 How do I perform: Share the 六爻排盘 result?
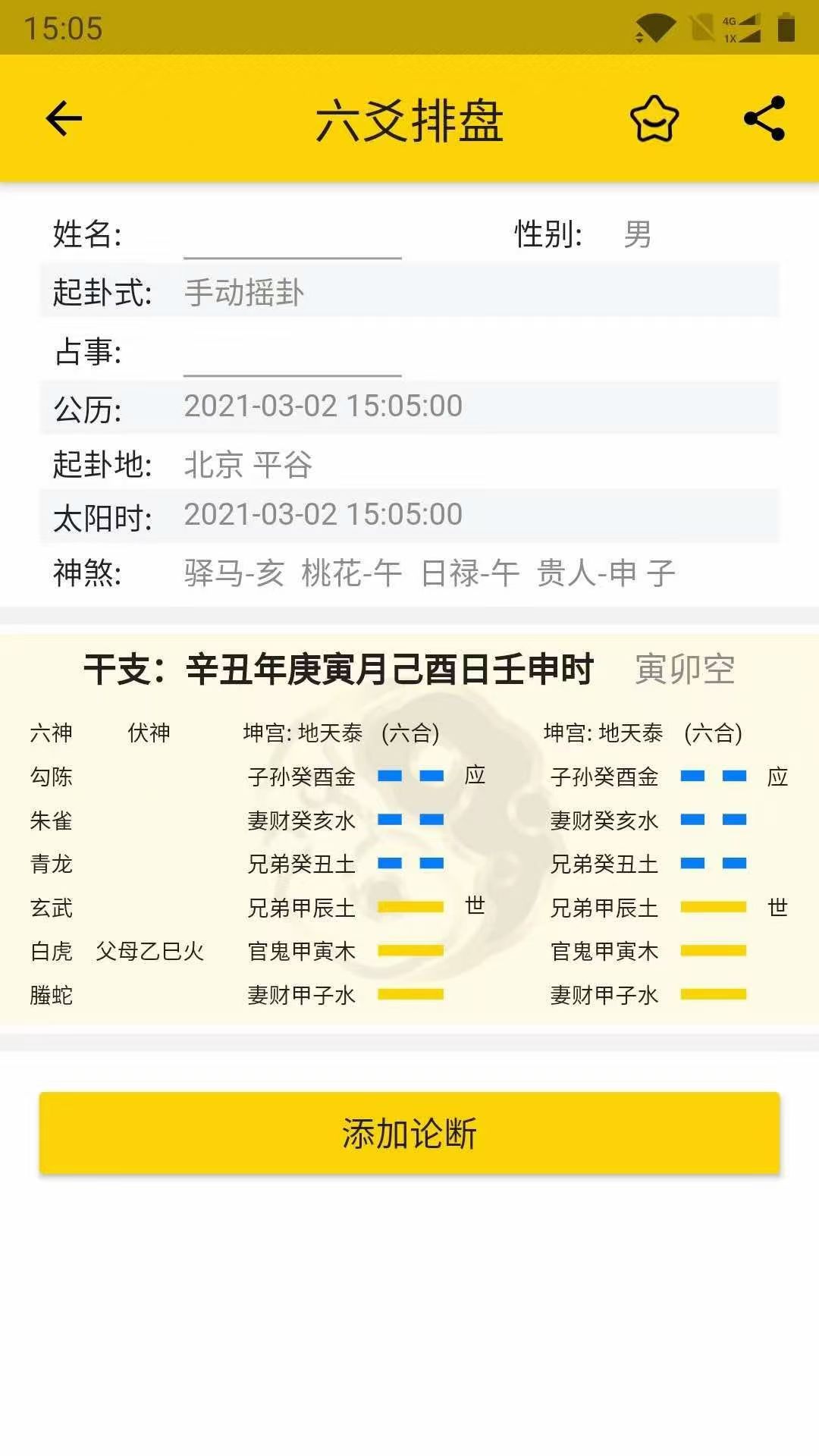[x=764, y=118]
